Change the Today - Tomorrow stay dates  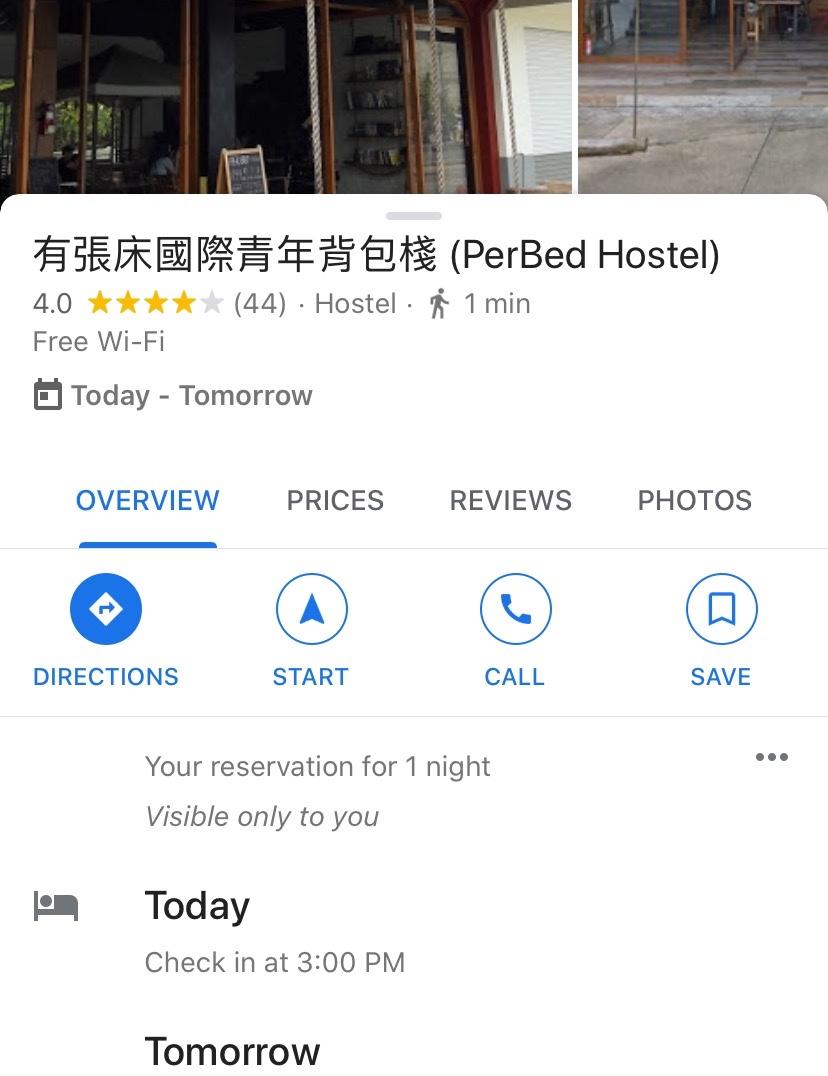tap(174, 396)
